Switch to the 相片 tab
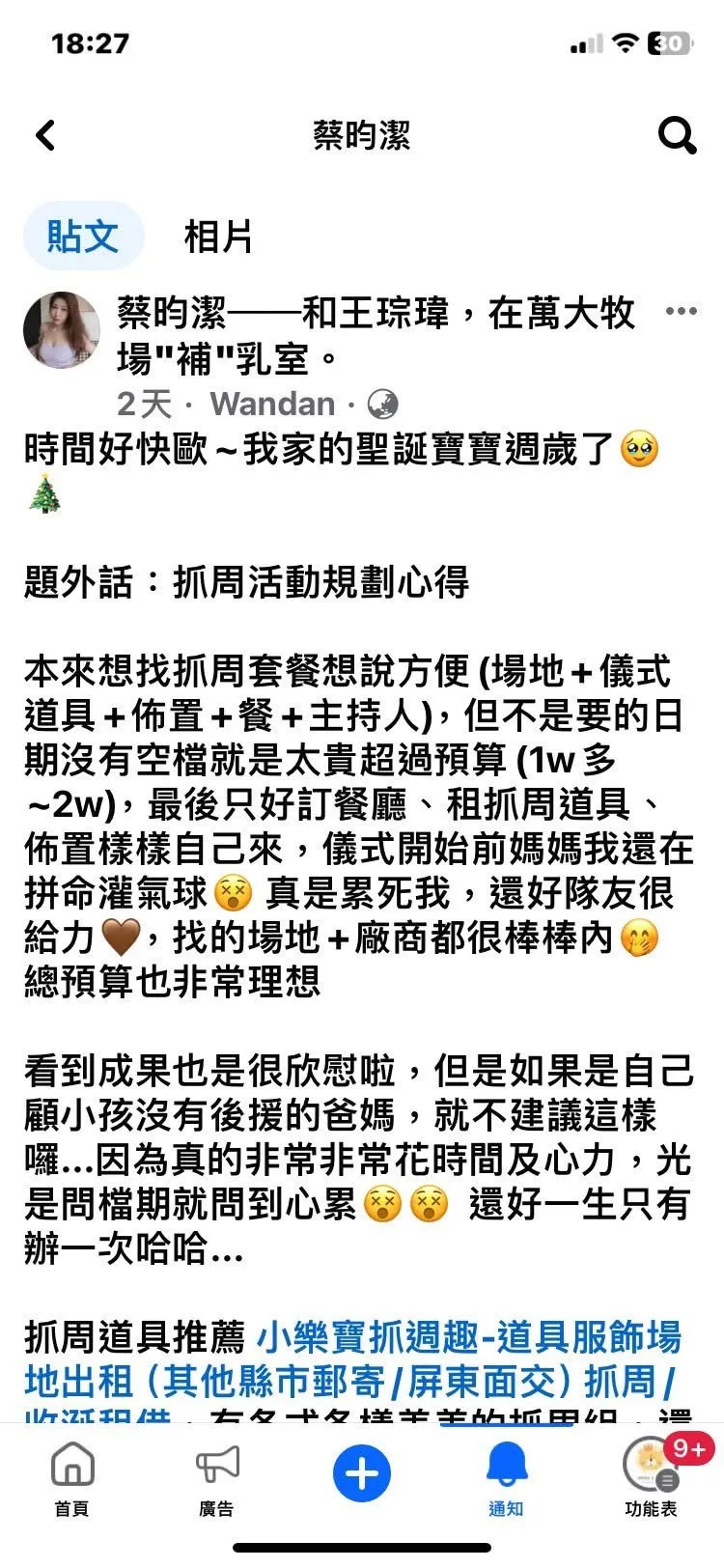 point(218,236)
